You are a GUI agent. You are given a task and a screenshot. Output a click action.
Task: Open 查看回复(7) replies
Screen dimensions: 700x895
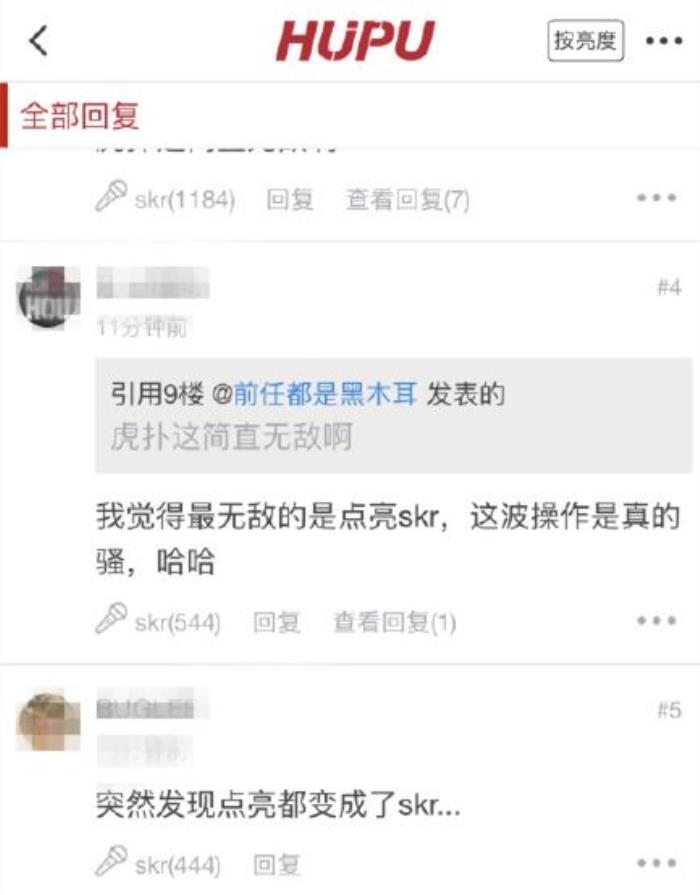407,199
